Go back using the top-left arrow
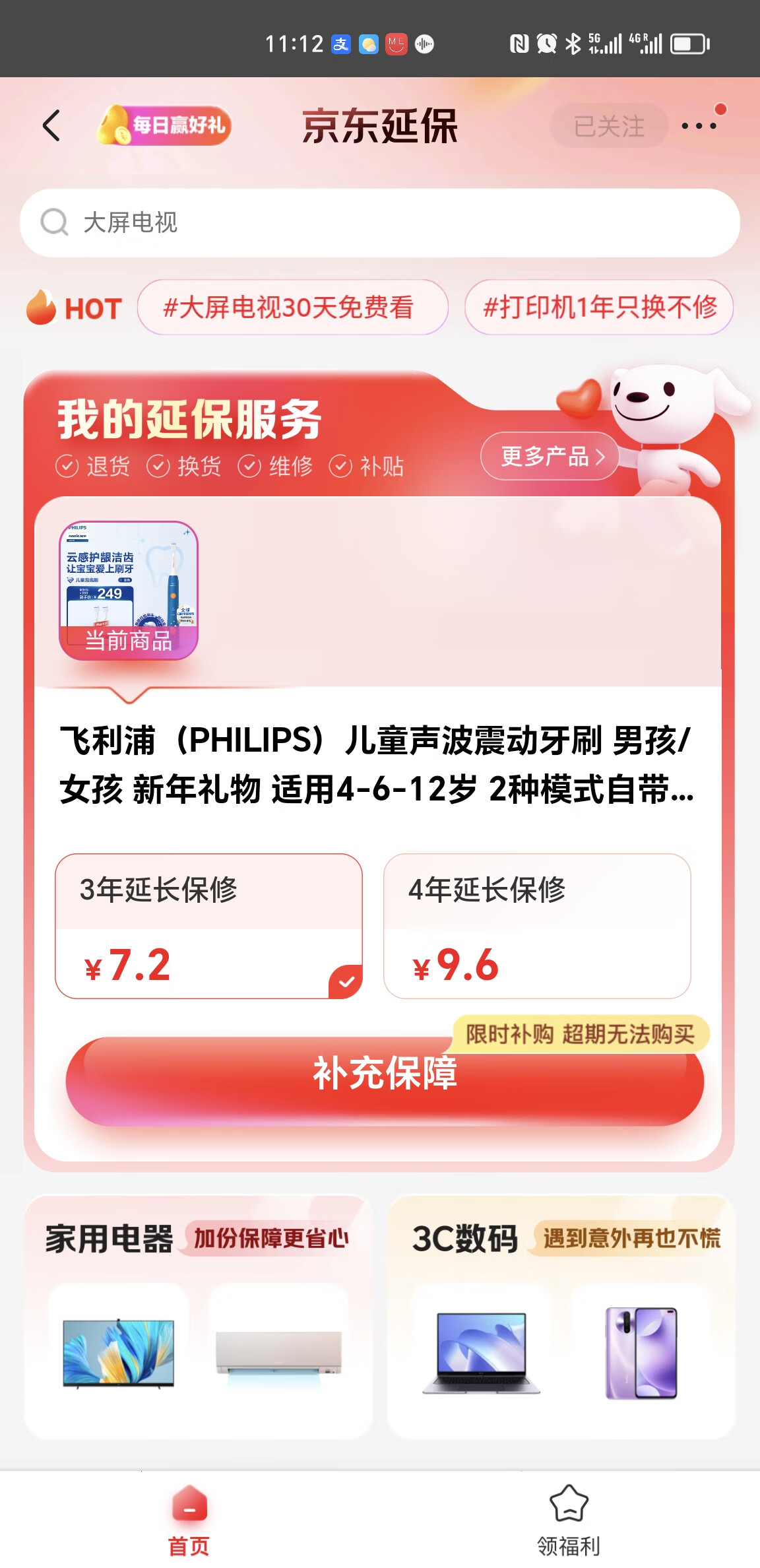The width and height of the screenshot is (760, 1568). point(51,125)
